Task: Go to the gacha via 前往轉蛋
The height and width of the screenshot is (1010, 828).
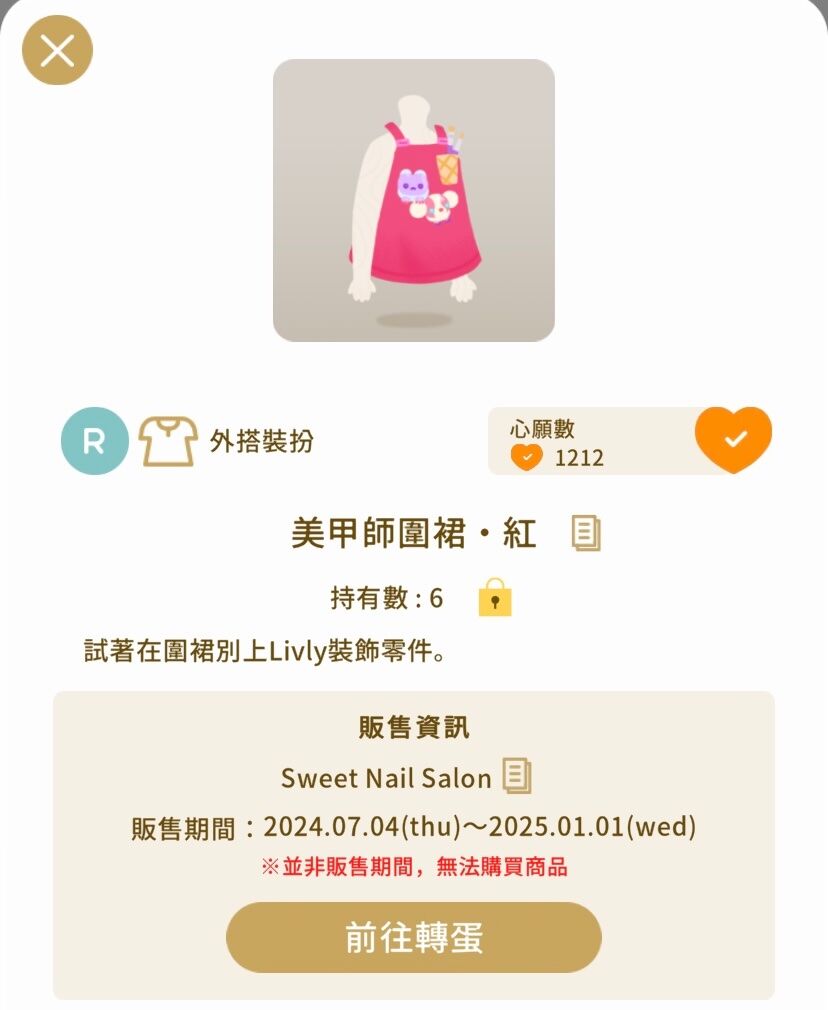Action: click(413, 937)
